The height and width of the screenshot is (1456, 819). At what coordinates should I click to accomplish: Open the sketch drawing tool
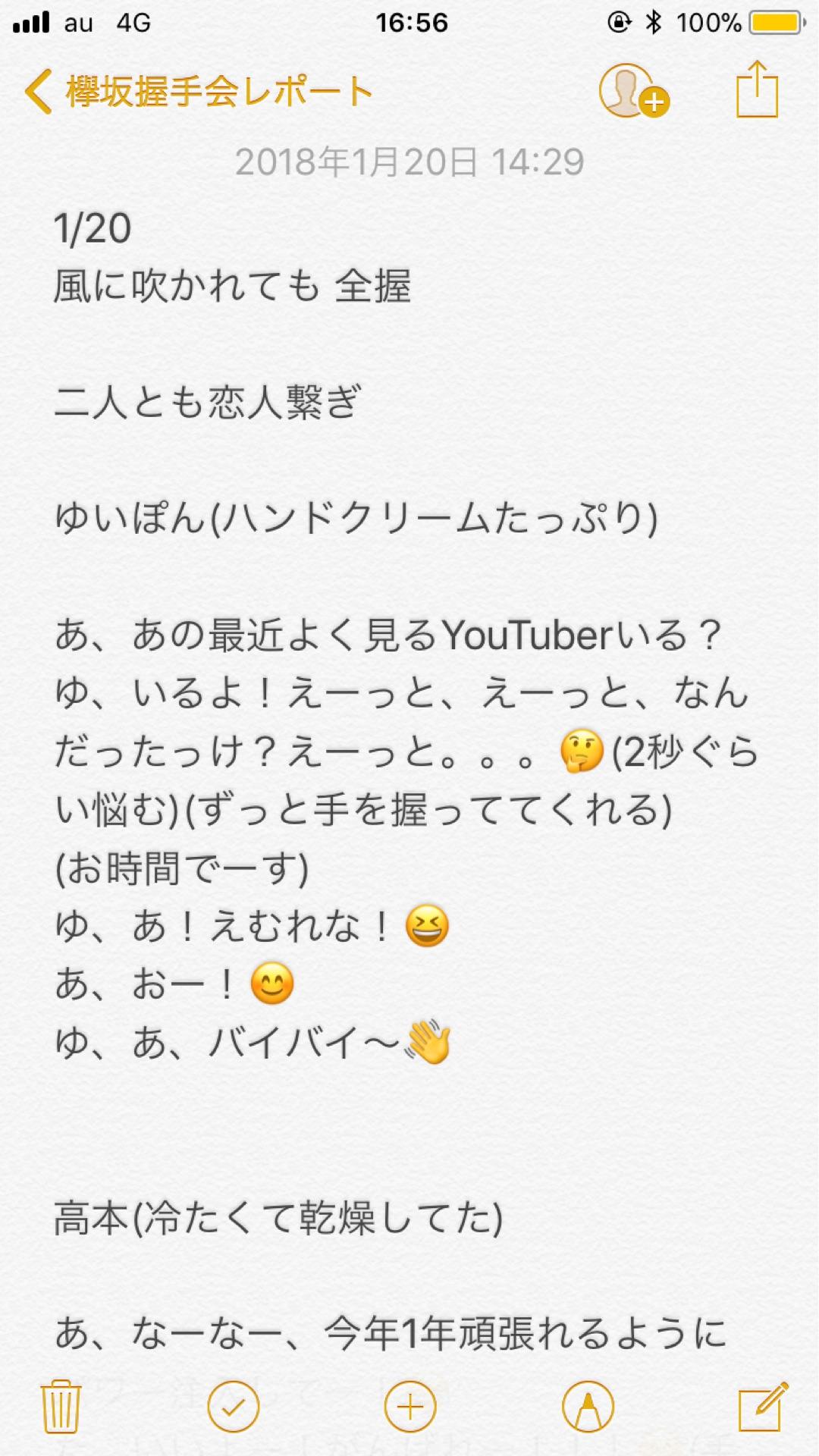coord(587,1407)
